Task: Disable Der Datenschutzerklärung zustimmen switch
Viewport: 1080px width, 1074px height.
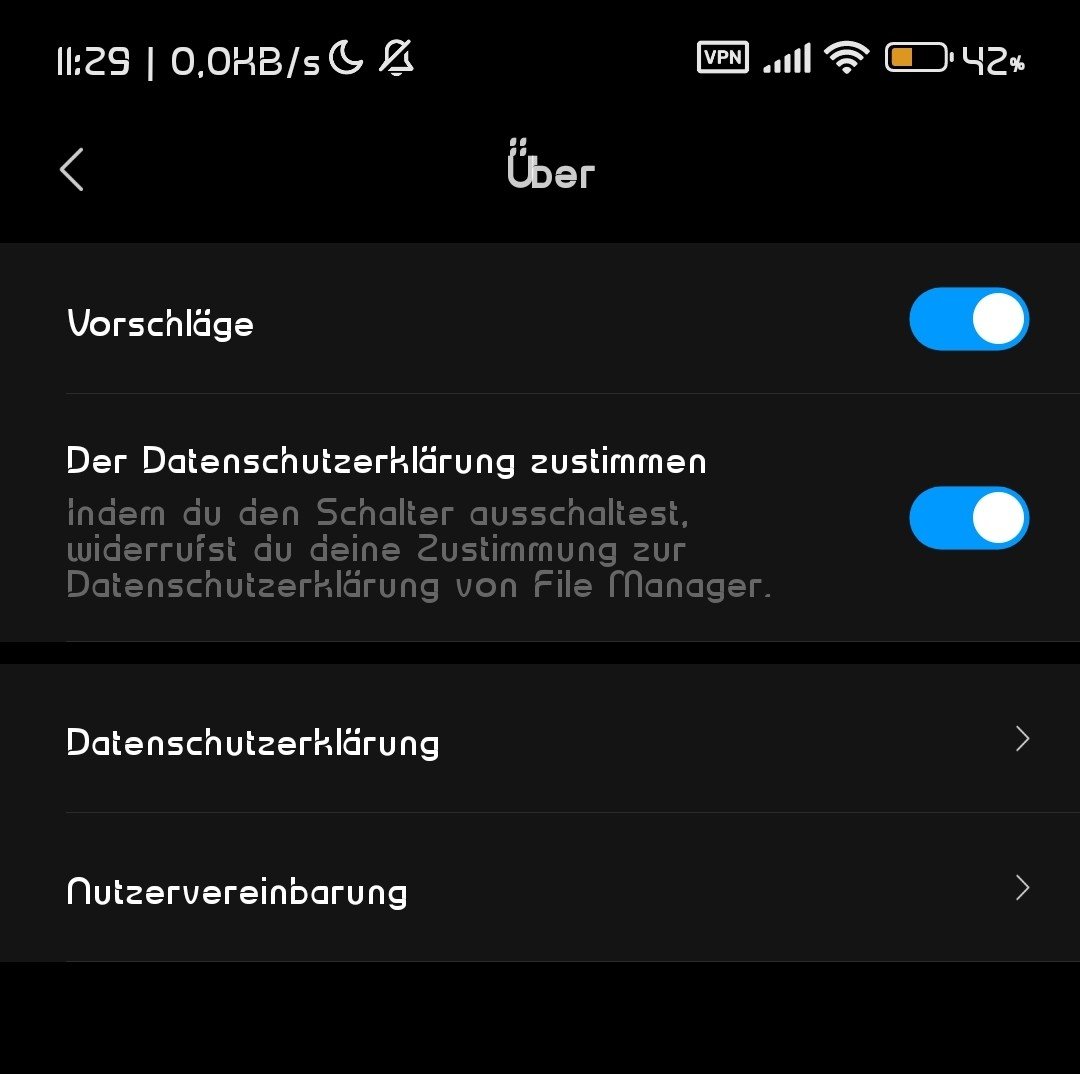Action: coord(968,518)
